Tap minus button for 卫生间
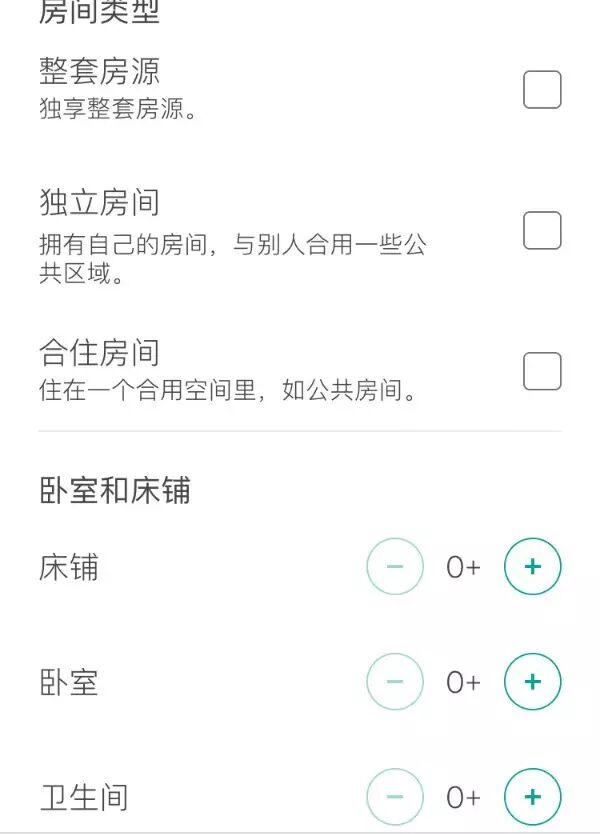The height and width of the screenshot is (834, 600). point(395,797)
